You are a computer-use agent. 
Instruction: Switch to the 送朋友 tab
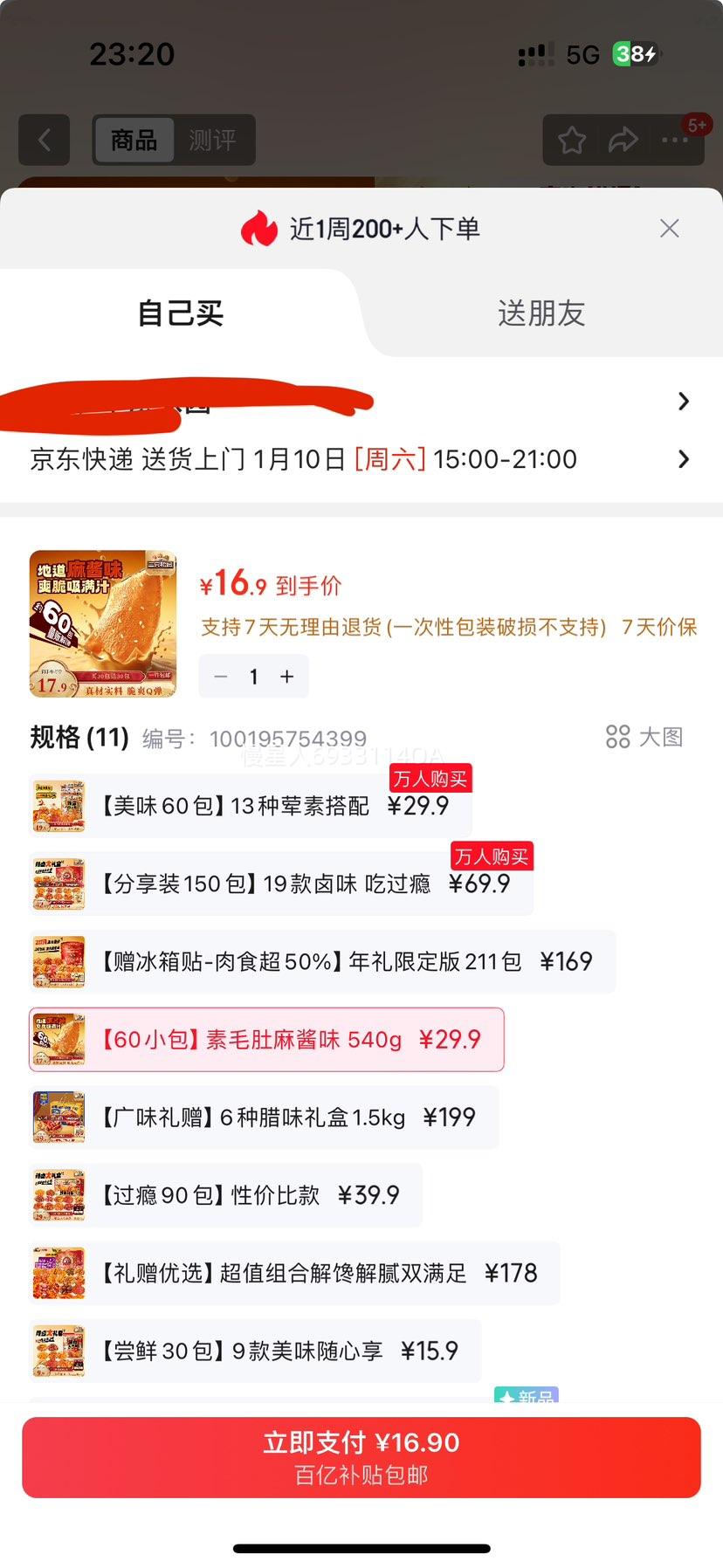(541, 314)
